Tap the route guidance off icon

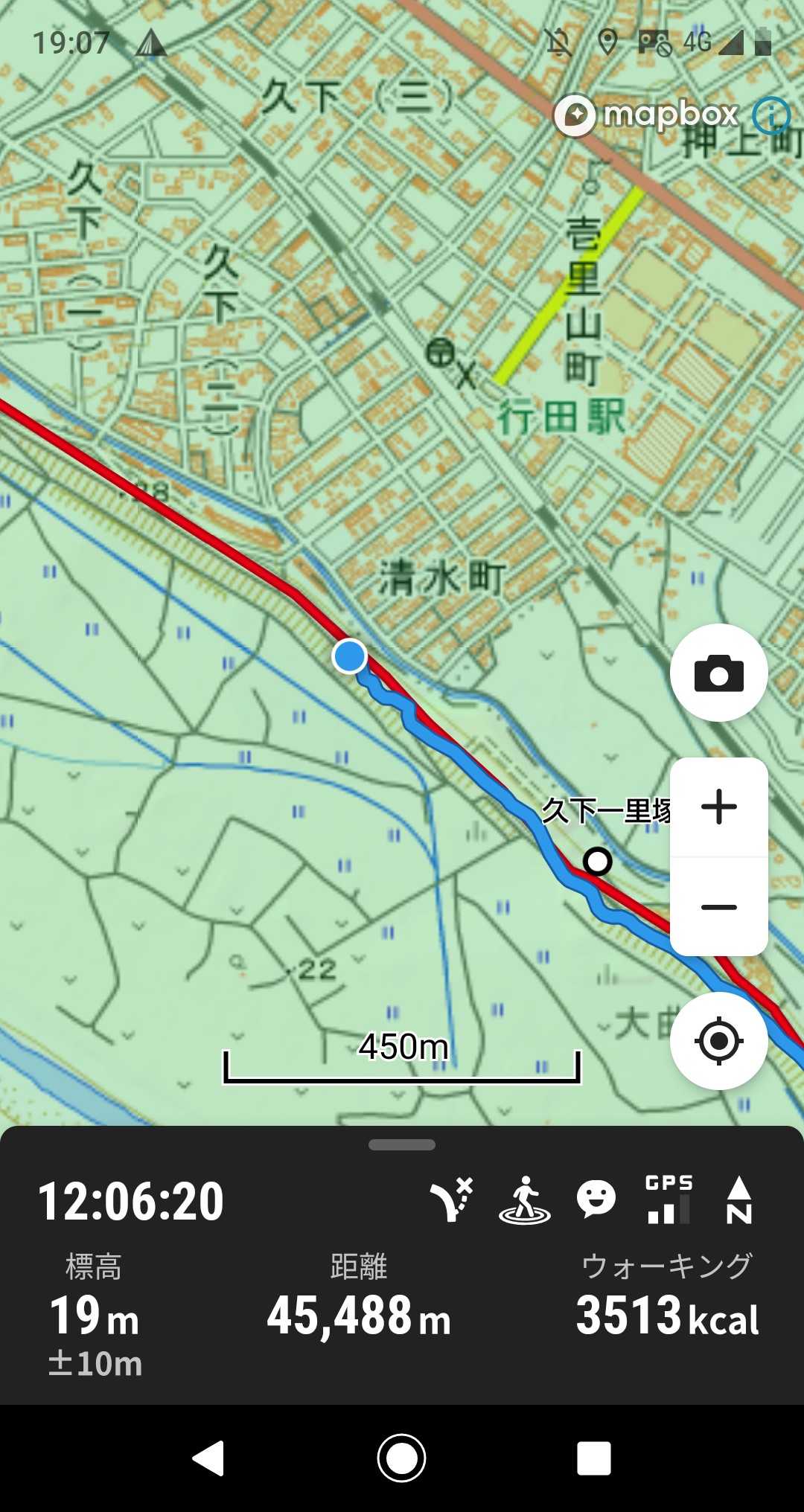point(452,1199)
